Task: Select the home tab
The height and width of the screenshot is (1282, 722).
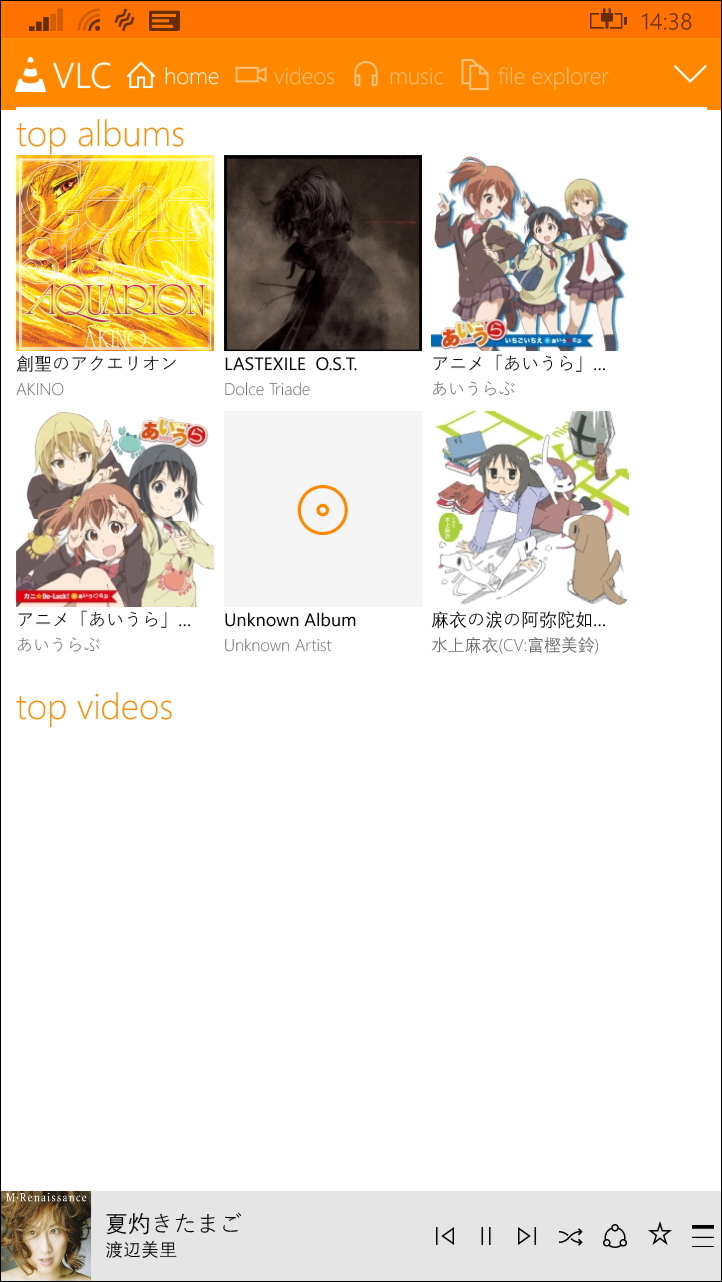Action: click(174, 76)
